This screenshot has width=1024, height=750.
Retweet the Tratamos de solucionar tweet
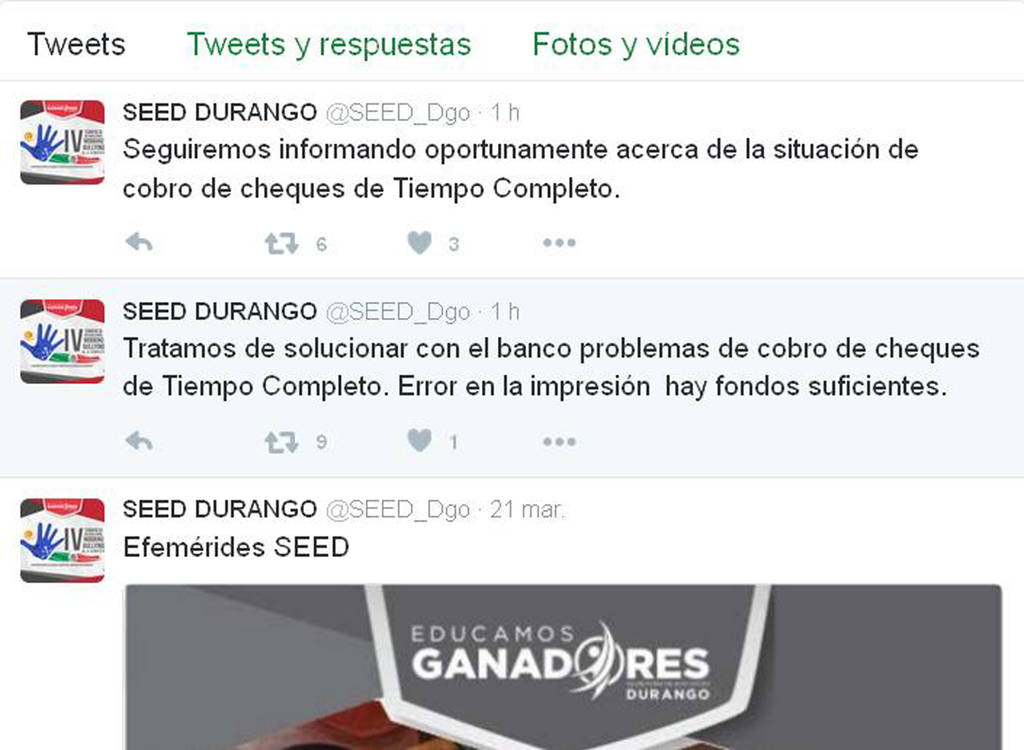tap(282, 441)
